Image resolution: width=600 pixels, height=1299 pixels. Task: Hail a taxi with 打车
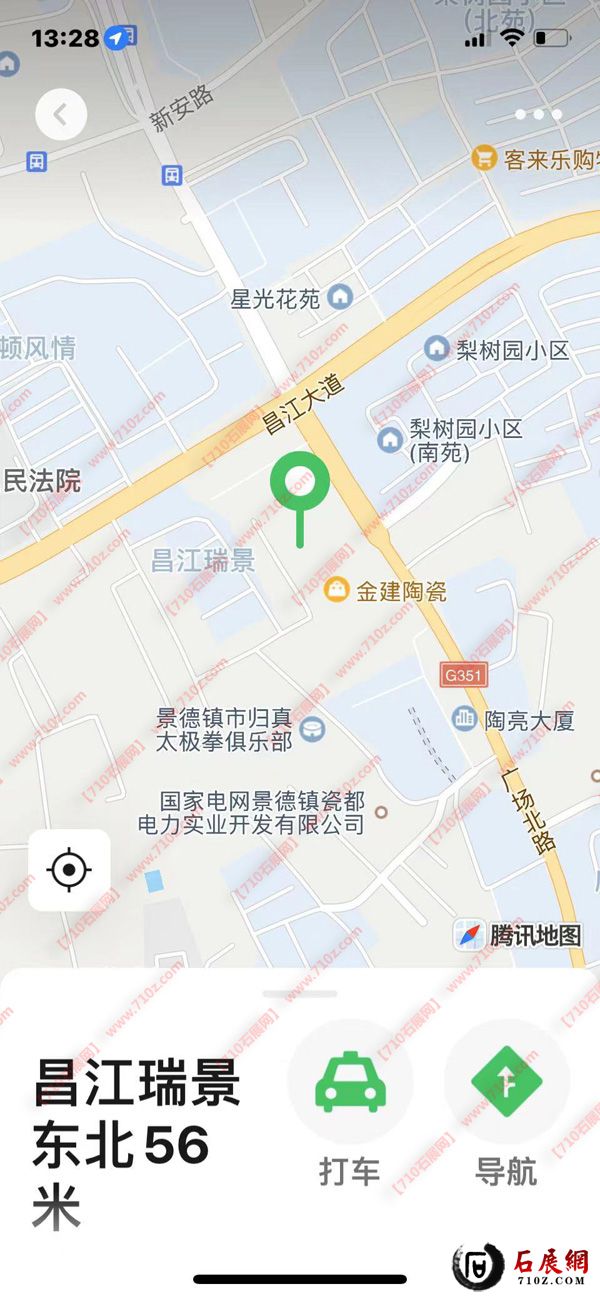click(350, 1082)
